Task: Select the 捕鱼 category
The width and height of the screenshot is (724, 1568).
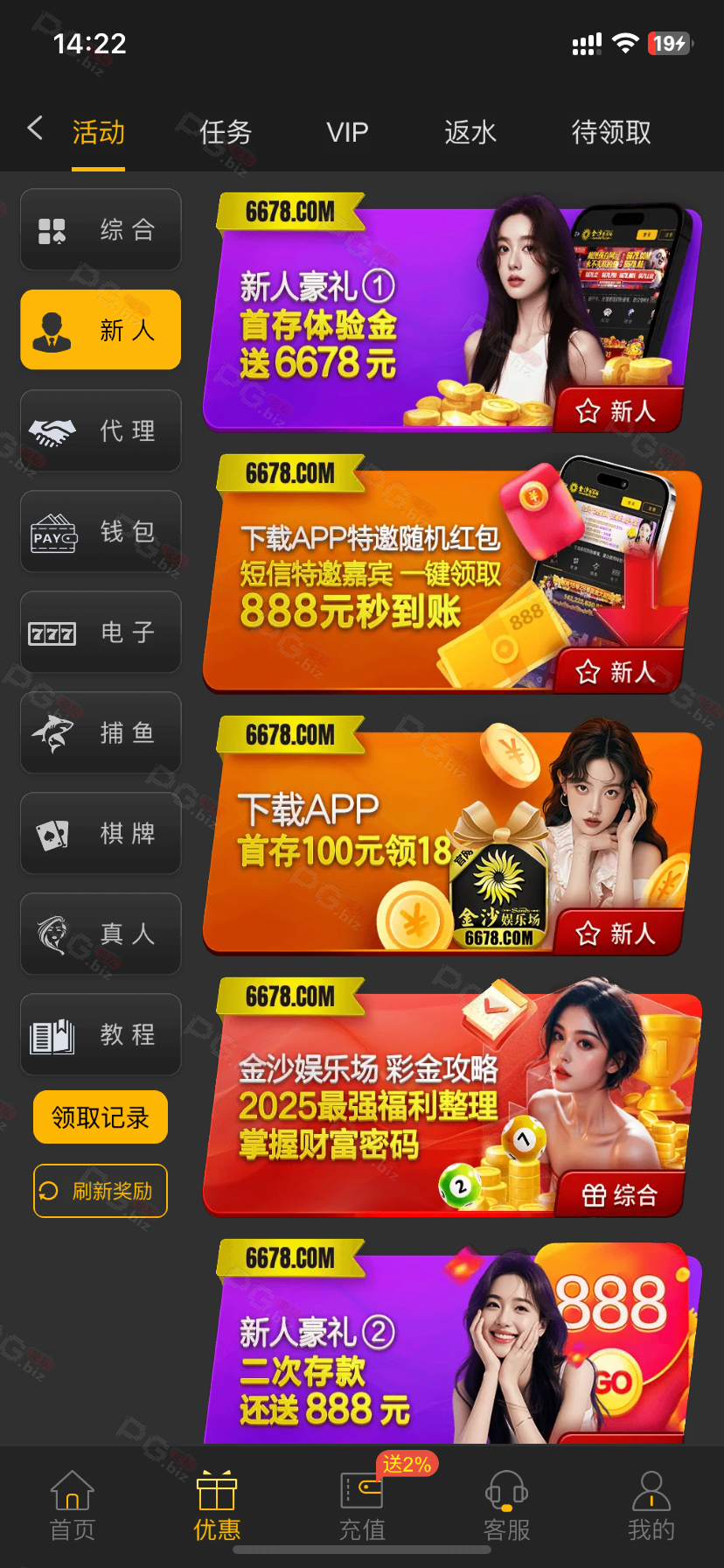Action: (x=101, y=733)
